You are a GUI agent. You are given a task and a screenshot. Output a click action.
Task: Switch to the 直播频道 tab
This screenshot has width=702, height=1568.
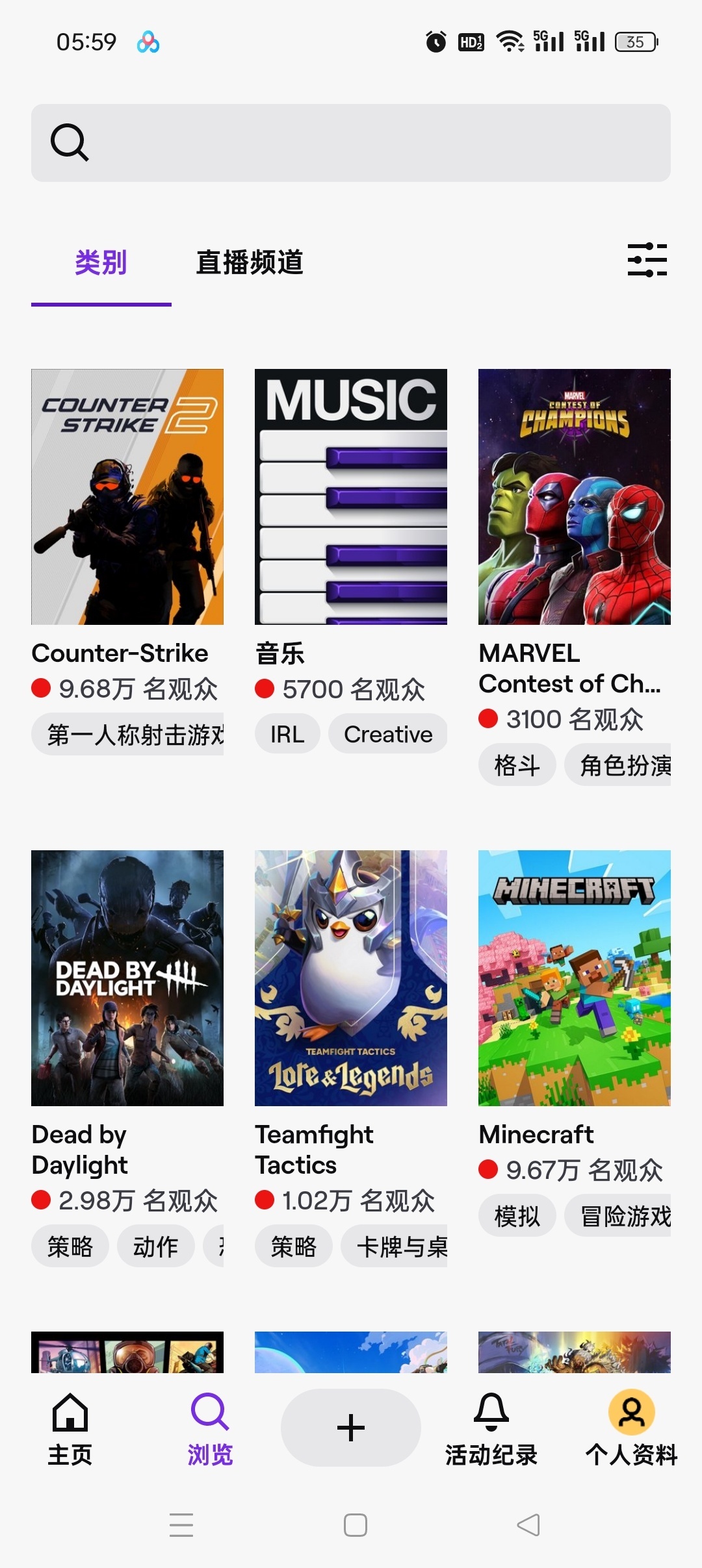pyautogui.click(x=250, y=262)
